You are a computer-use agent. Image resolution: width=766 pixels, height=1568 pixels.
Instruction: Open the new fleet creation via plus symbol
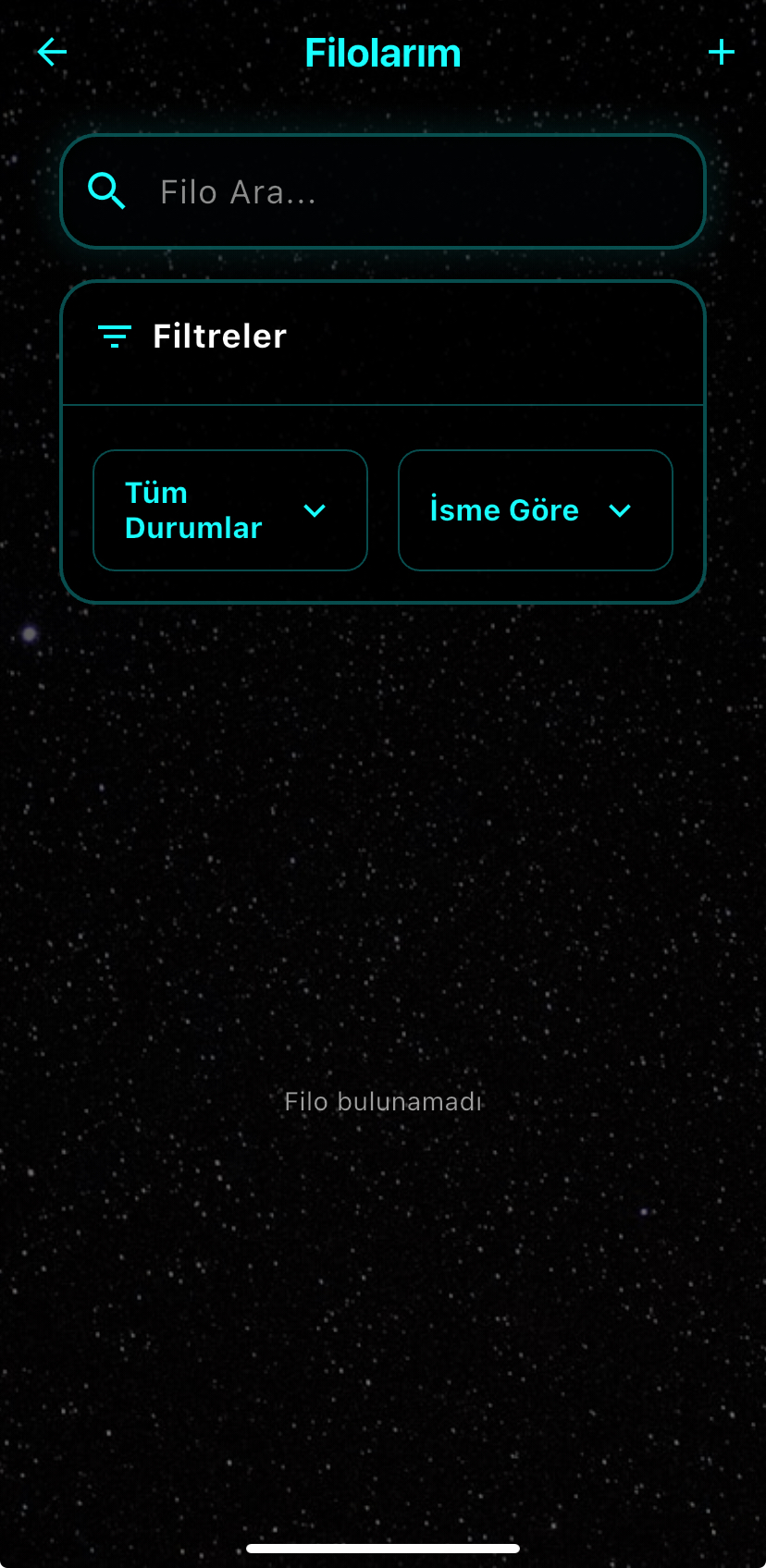(721, 53)
